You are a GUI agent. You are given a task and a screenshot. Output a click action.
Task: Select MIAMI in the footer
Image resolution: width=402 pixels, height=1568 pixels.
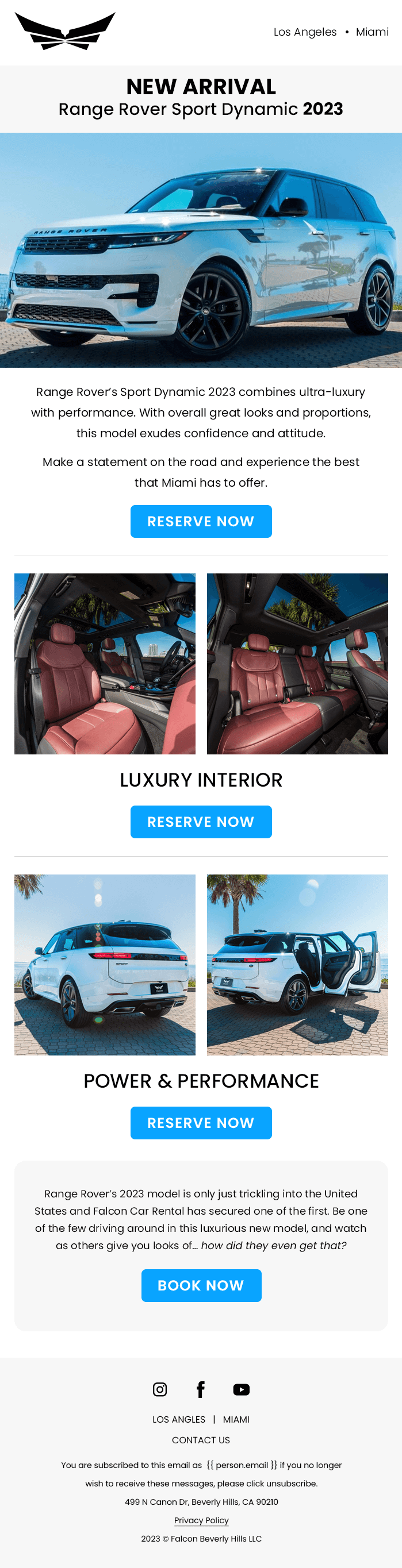coord(236,1420)
